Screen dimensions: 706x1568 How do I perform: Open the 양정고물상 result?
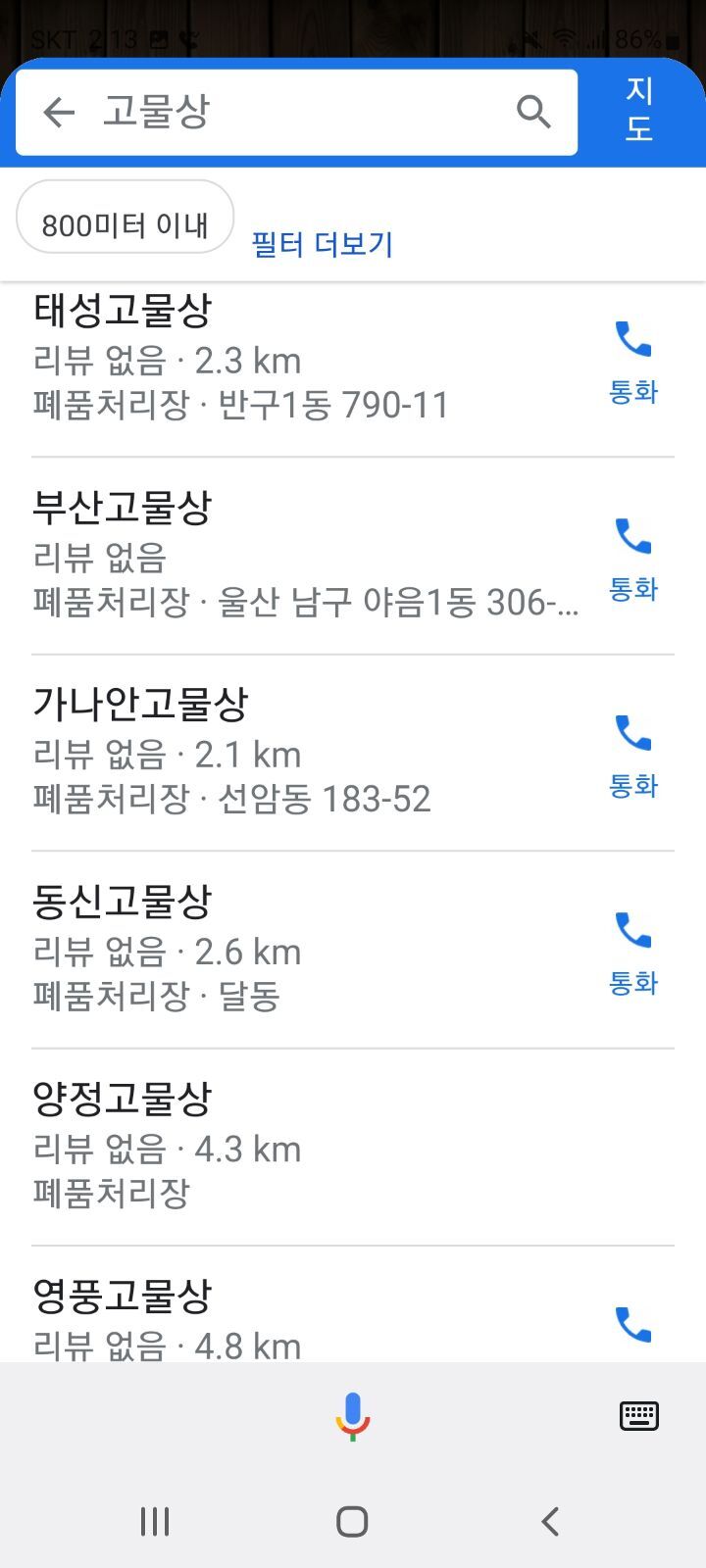[x=294, y=1146]
